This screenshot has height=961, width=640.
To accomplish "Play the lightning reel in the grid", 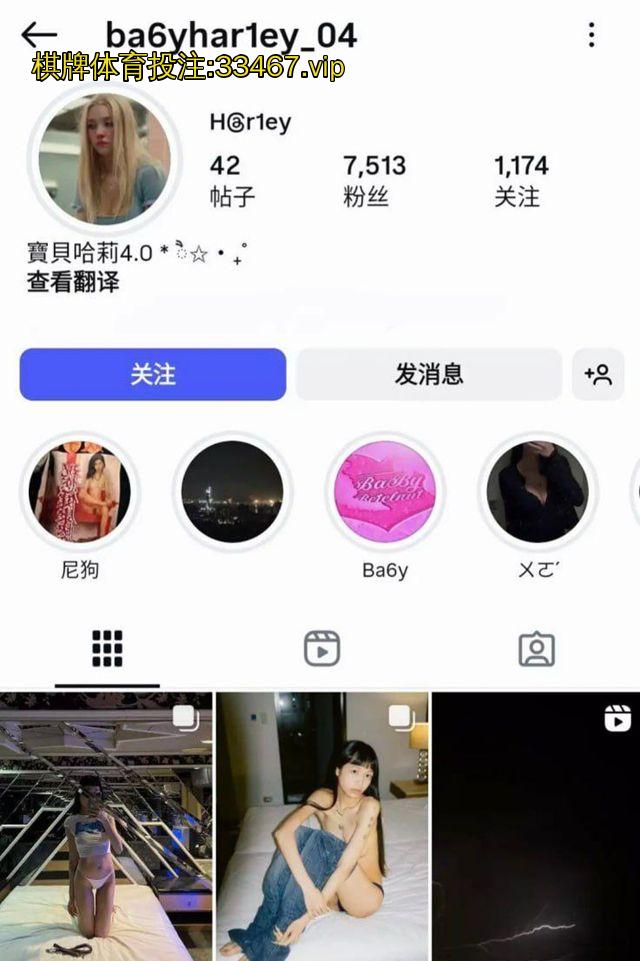I will pos(536,826).
